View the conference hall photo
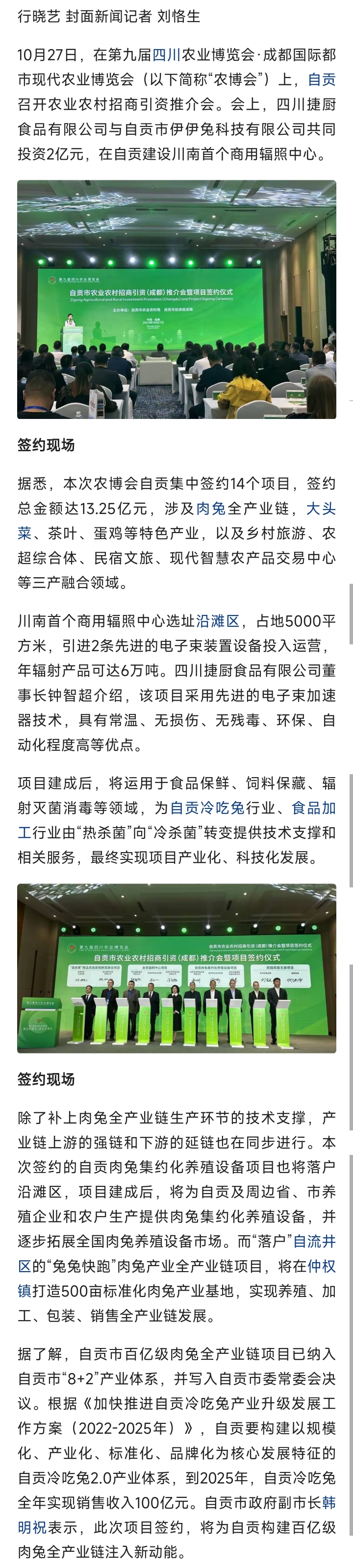Image resolution: width=353 pixels, height=1568 pixels. tap(176, 299)
